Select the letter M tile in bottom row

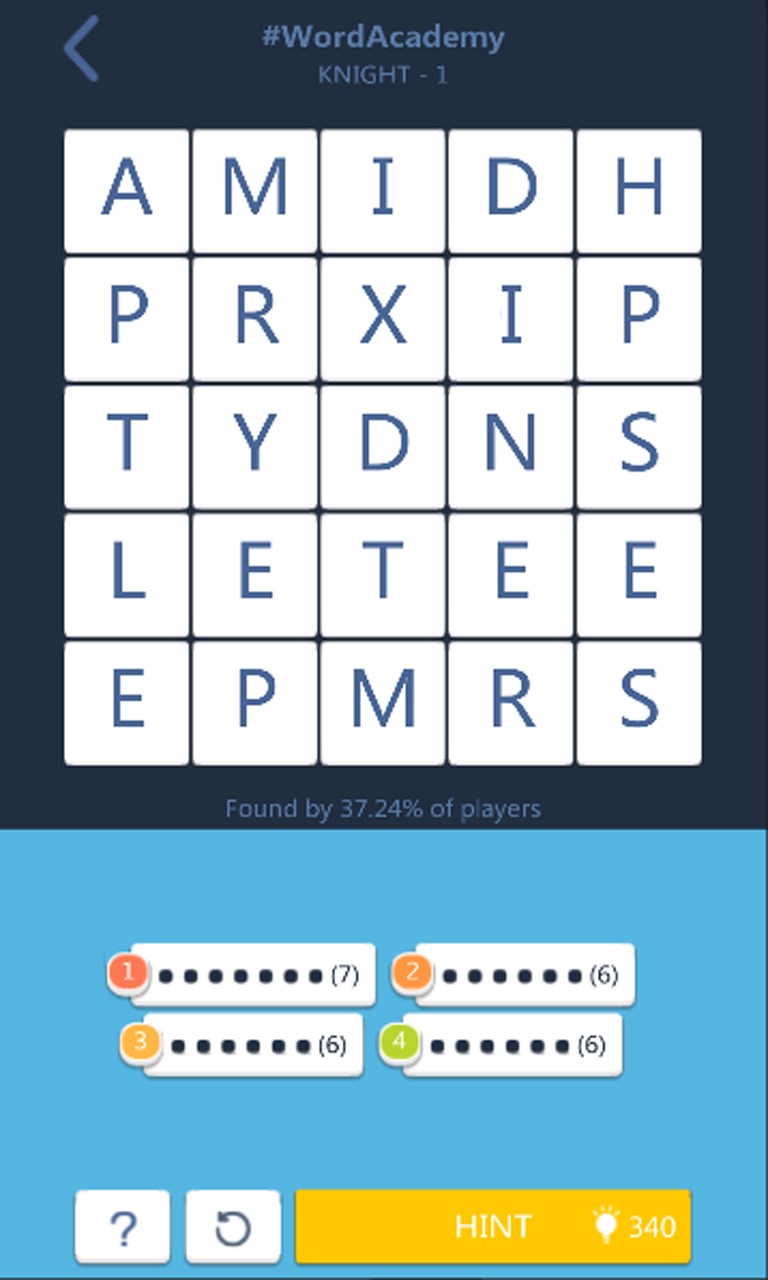point(383,702)
